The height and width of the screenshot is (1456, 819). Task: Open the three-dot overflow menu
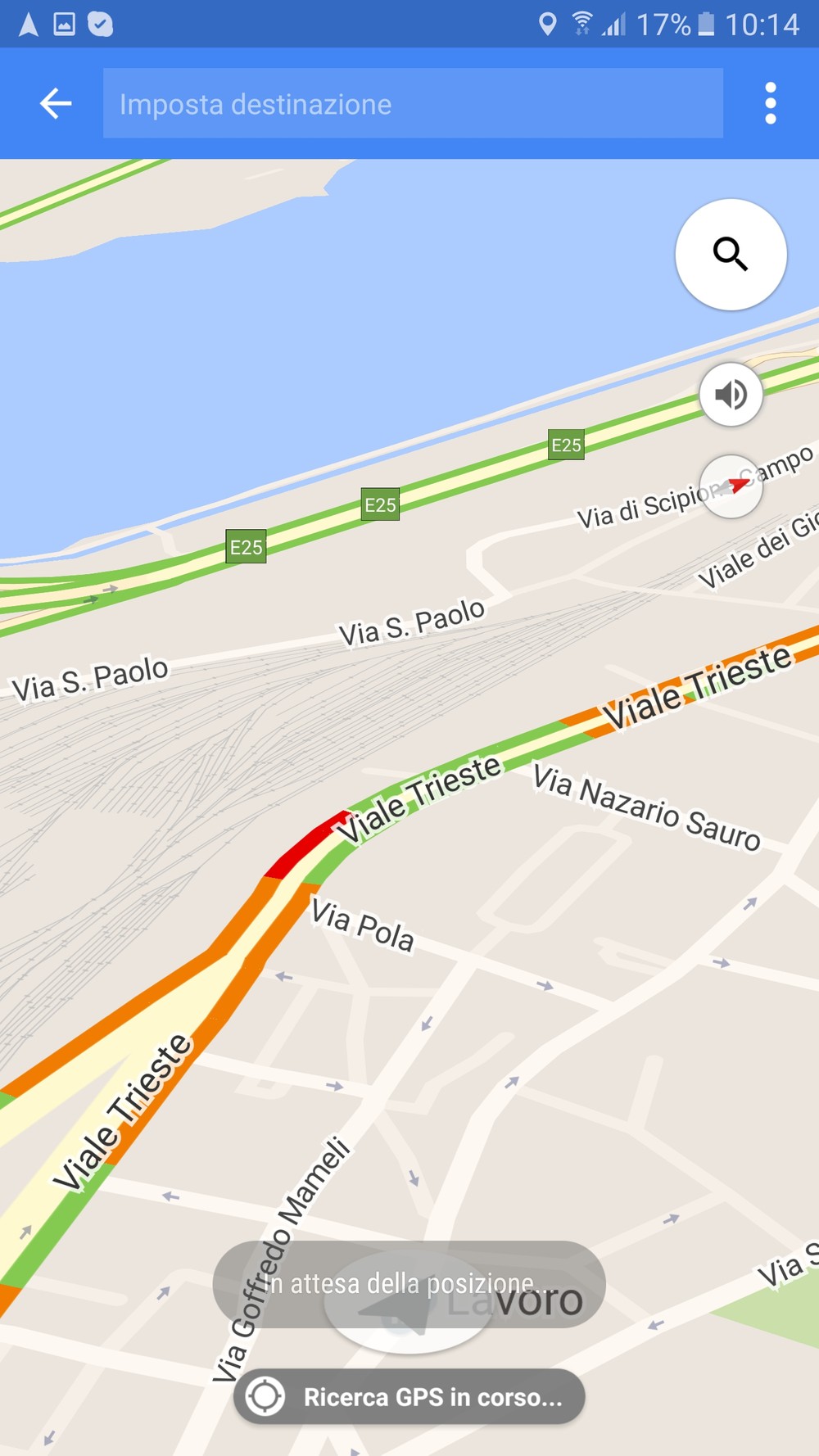(770, 103)
